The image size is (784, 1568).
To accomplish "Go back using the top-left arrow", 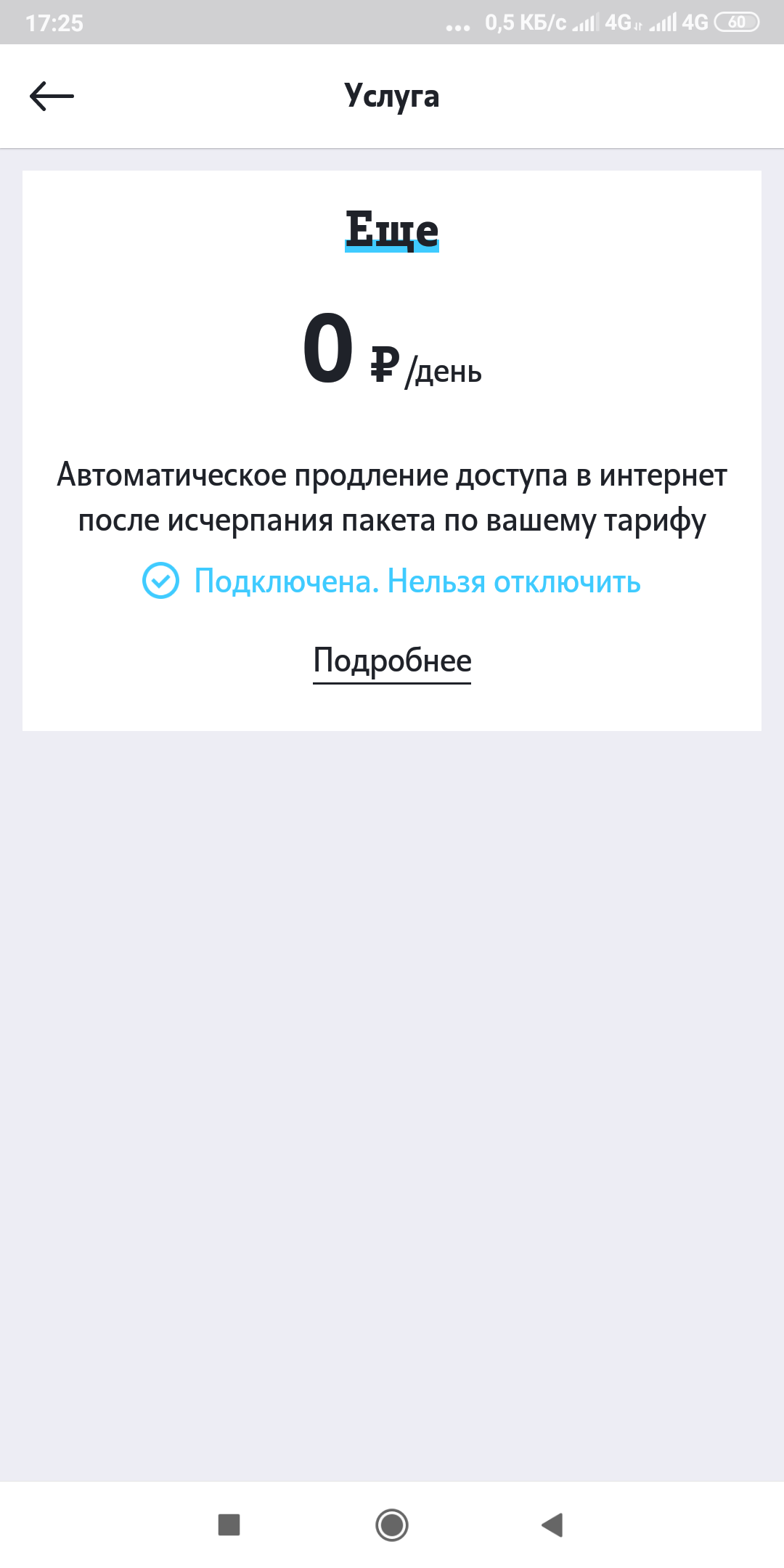I will [52, 96].
